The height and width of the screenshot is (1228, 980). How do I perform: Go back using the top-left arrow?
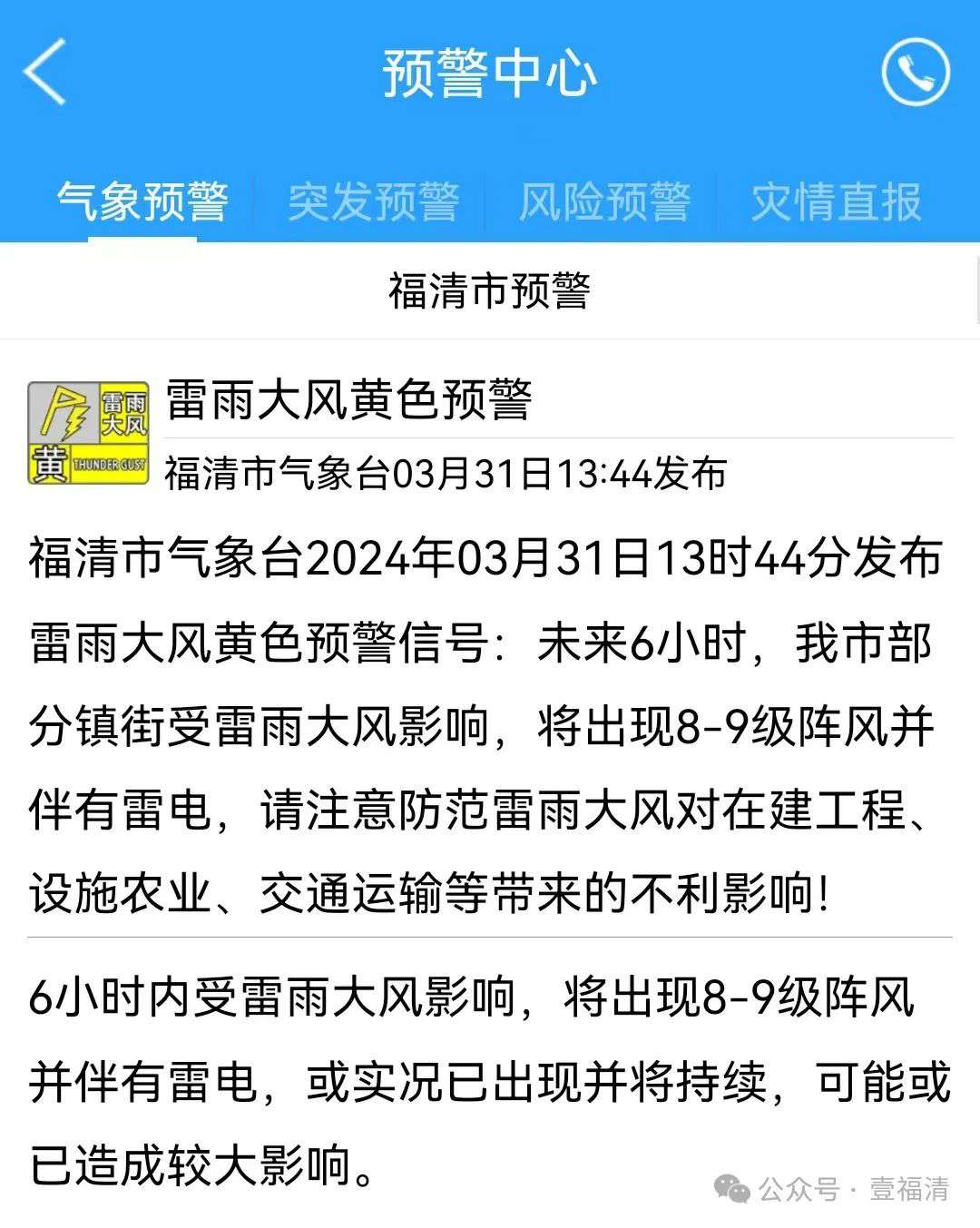point(45,72)
